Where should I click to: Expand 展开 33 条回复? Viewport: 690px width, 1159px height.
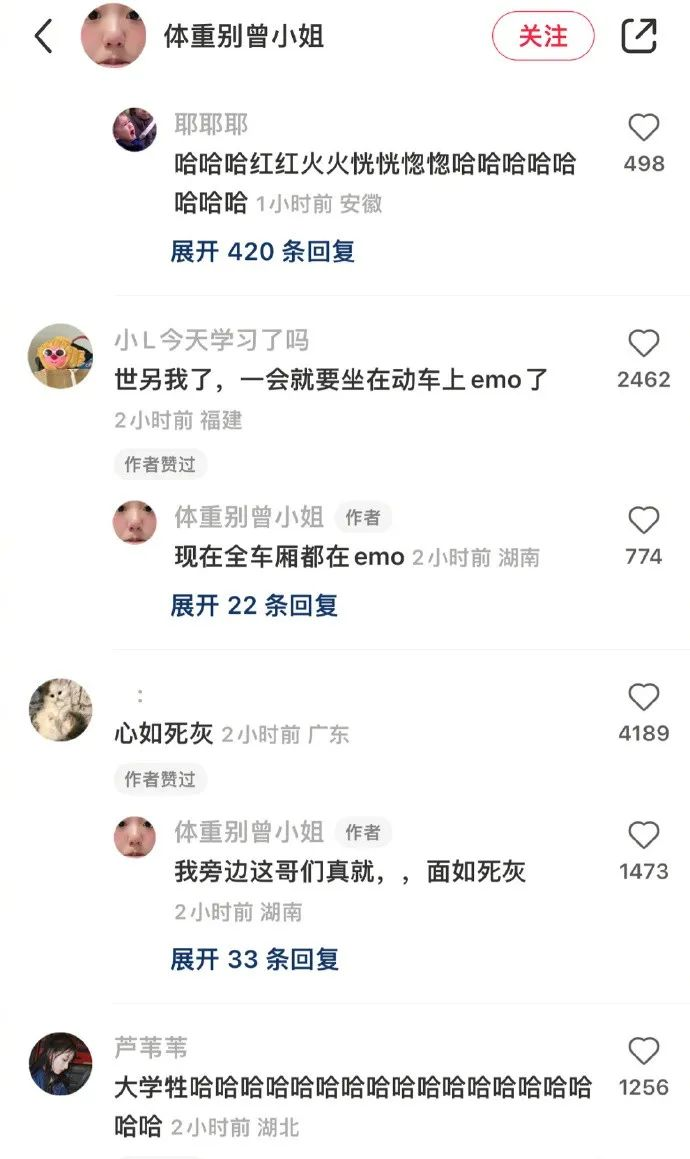click(254, 959)
